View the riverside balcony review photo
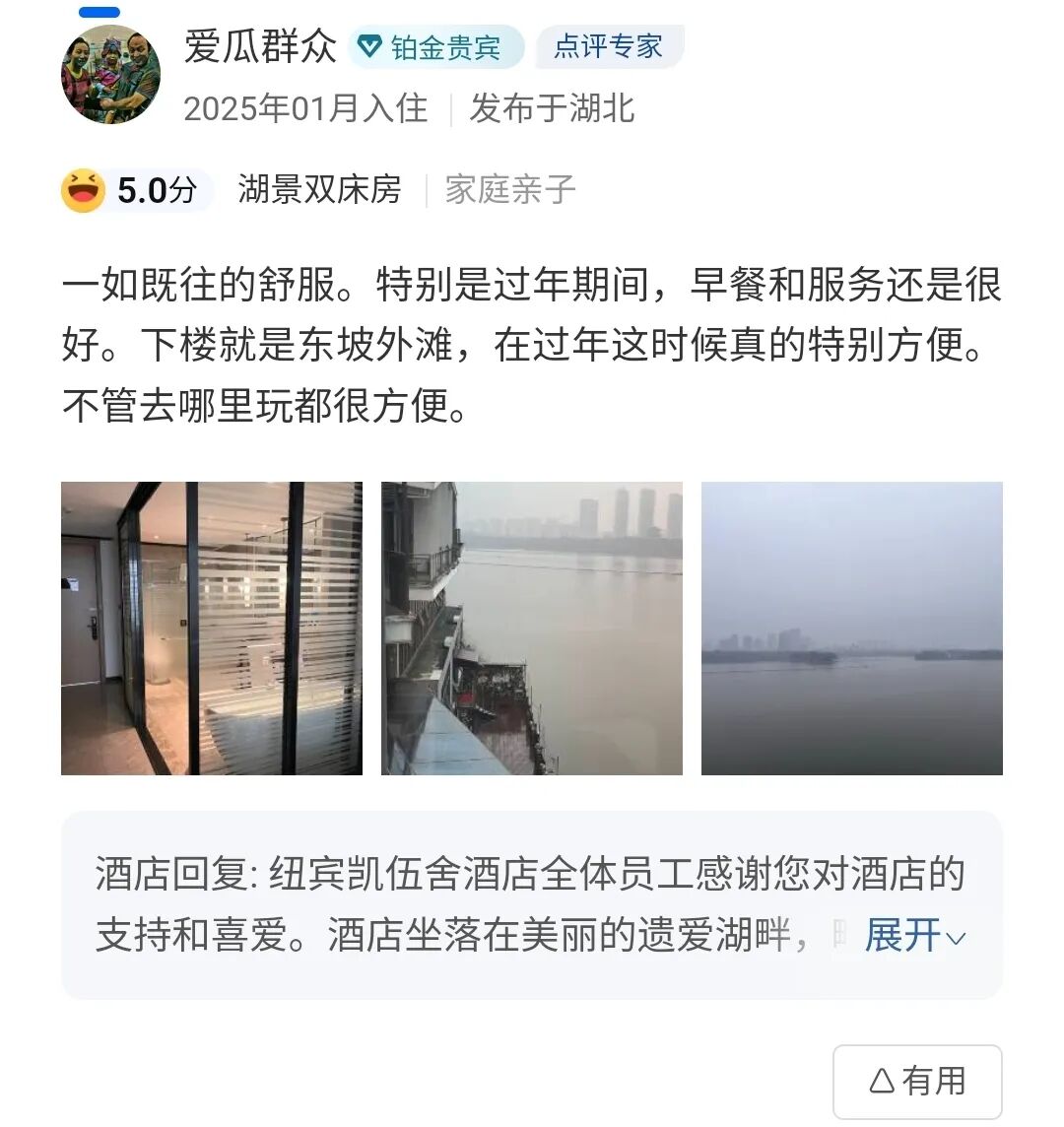 coord(531,629)
